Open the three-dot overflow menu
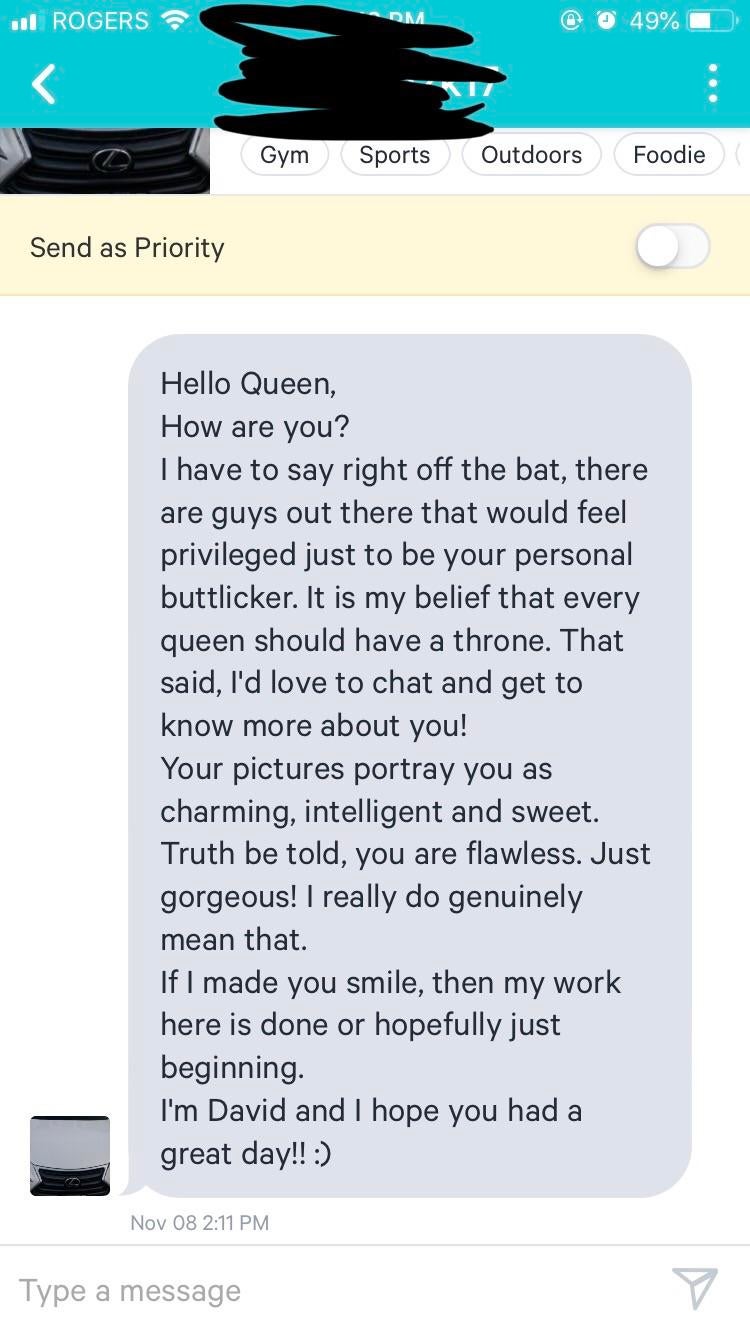Image resolution: width=750 pixels, height=1334 pixels. pyautogui.click(x=712, y=84)
